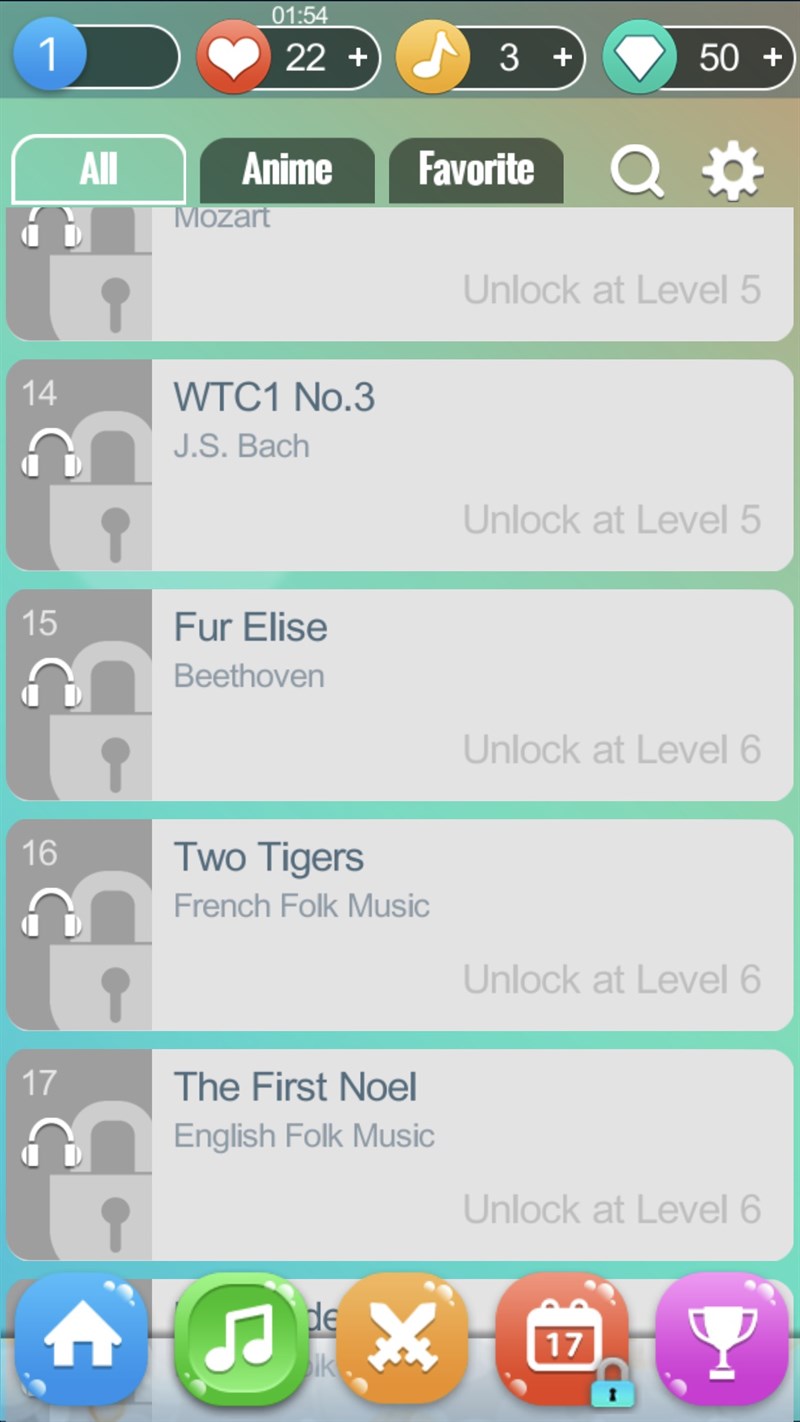Add more diamonds with the plus
Screen dimensions: 800x1422
coord(772,57)
